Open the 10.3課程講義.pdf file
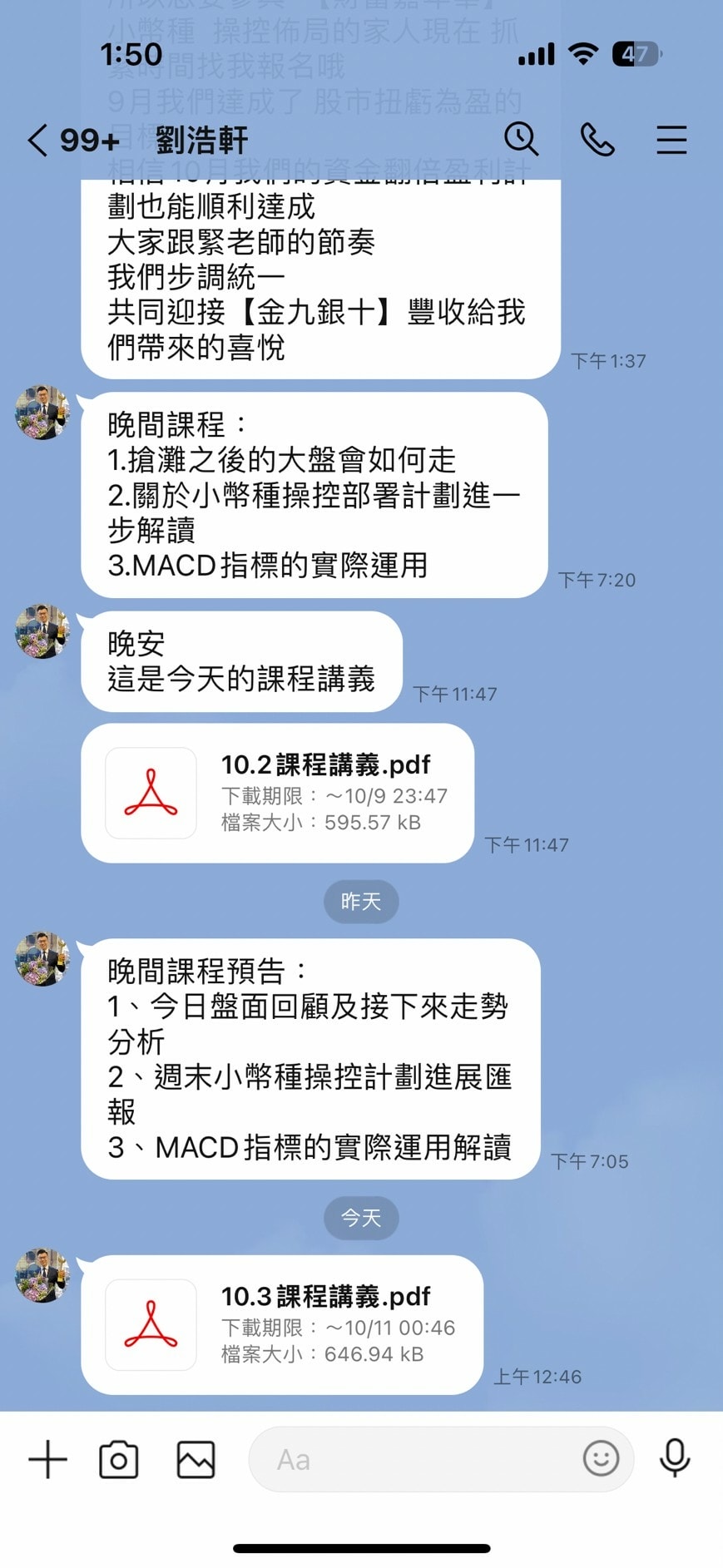 pyautogui.click(x=281, y=1324)
